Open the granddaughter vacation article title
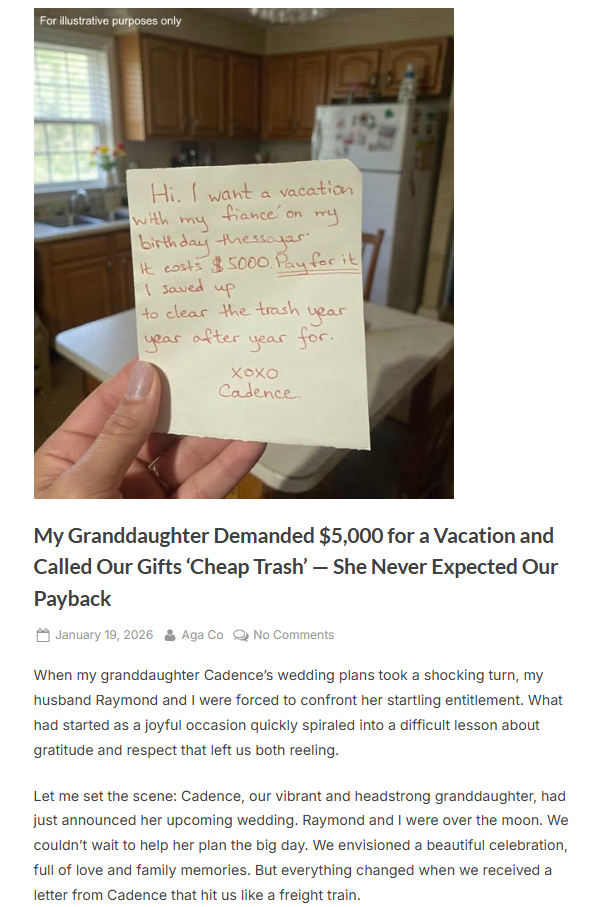Image resolution: width=604 pixels, height=907 pixels. pos(293,566)
